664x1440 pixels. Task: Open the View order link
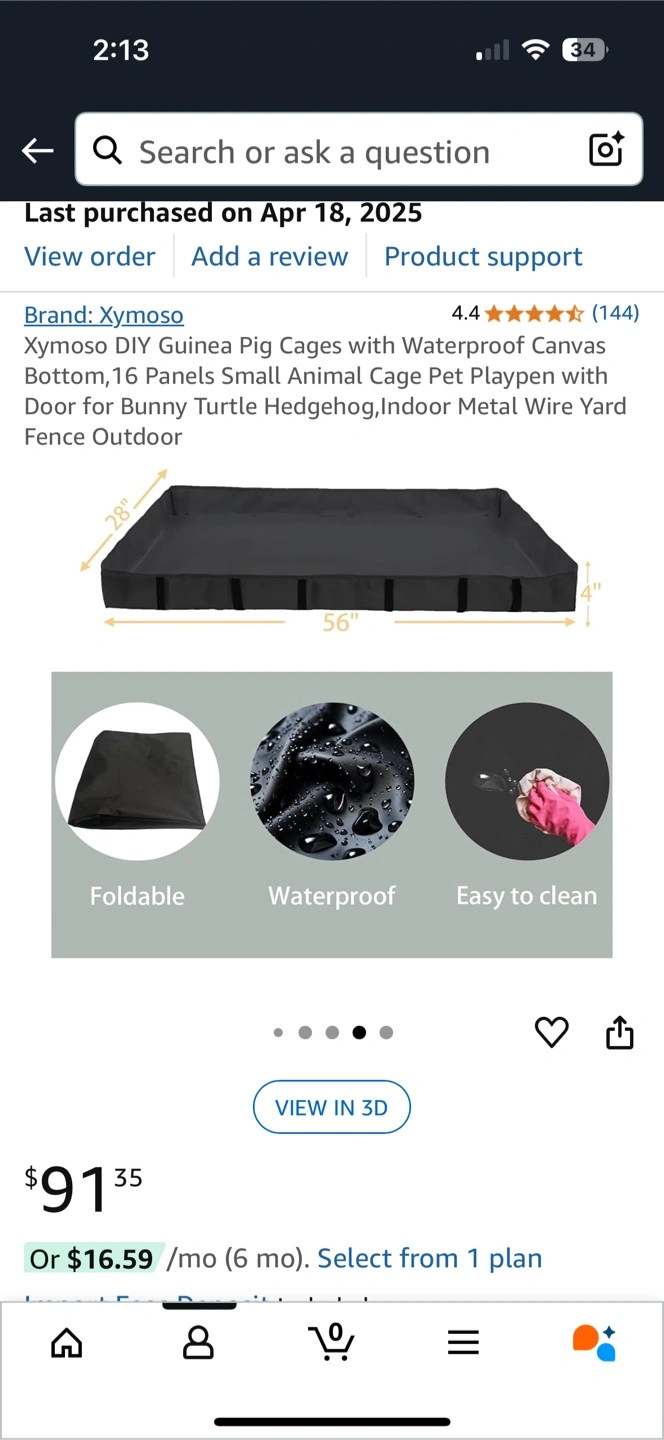90,257
